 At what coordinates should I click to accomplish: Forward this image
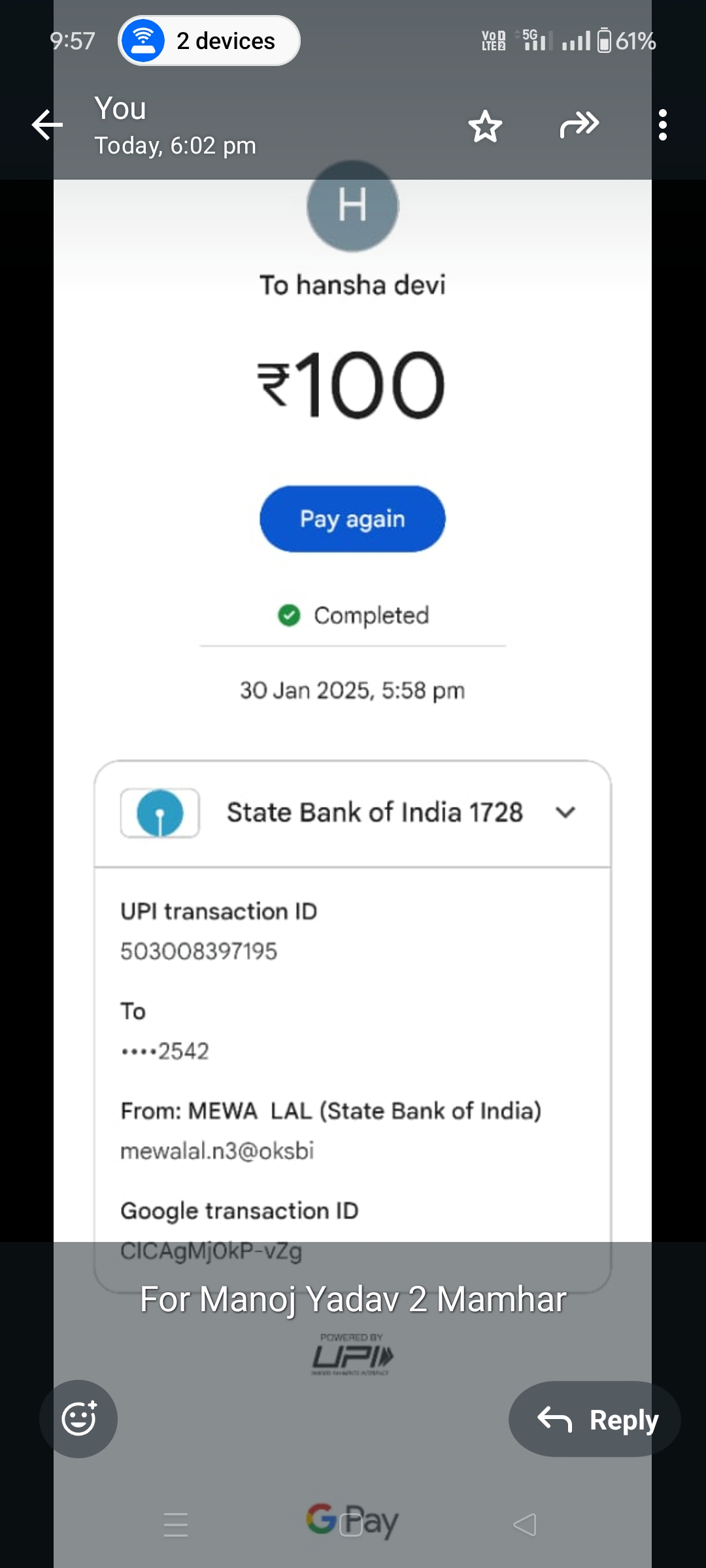click(x=579, y=125)
